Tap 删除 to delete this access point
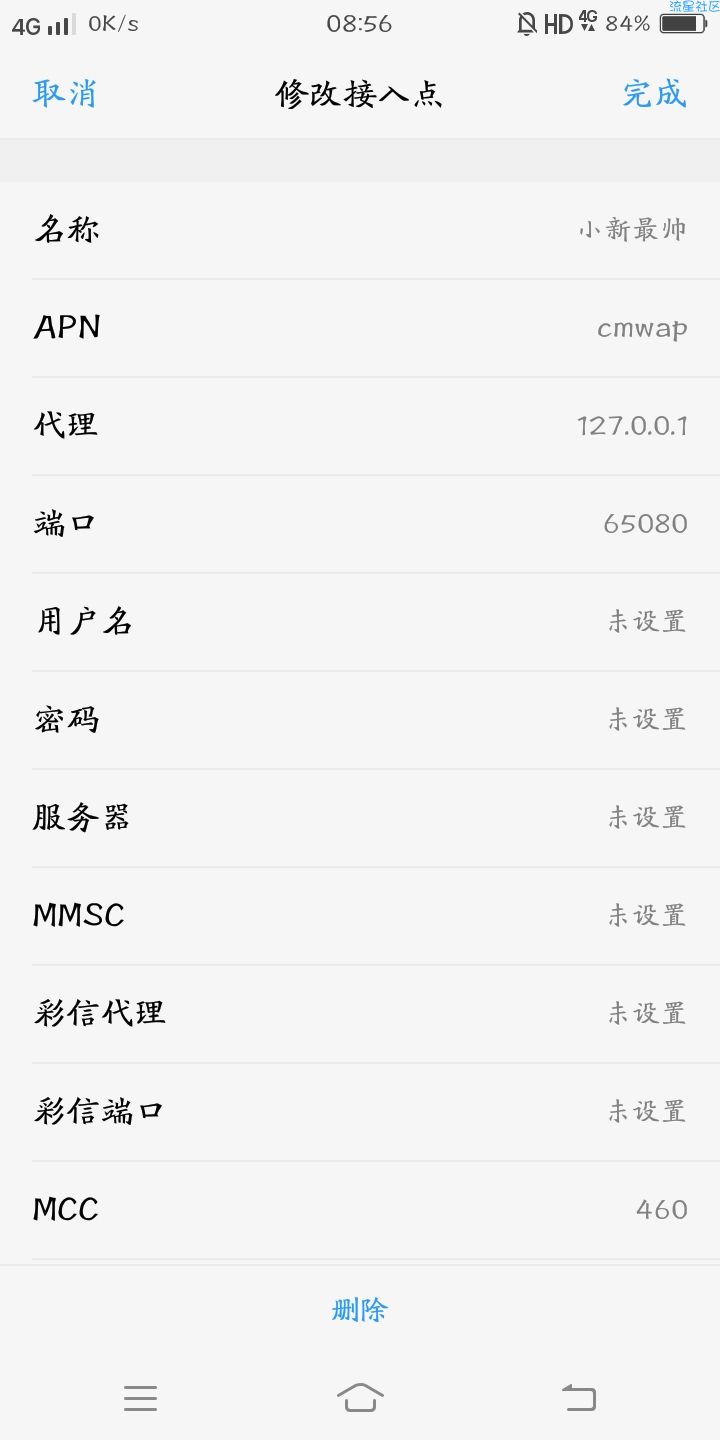Screen dimensions: 720x1440 (360, 1310)
